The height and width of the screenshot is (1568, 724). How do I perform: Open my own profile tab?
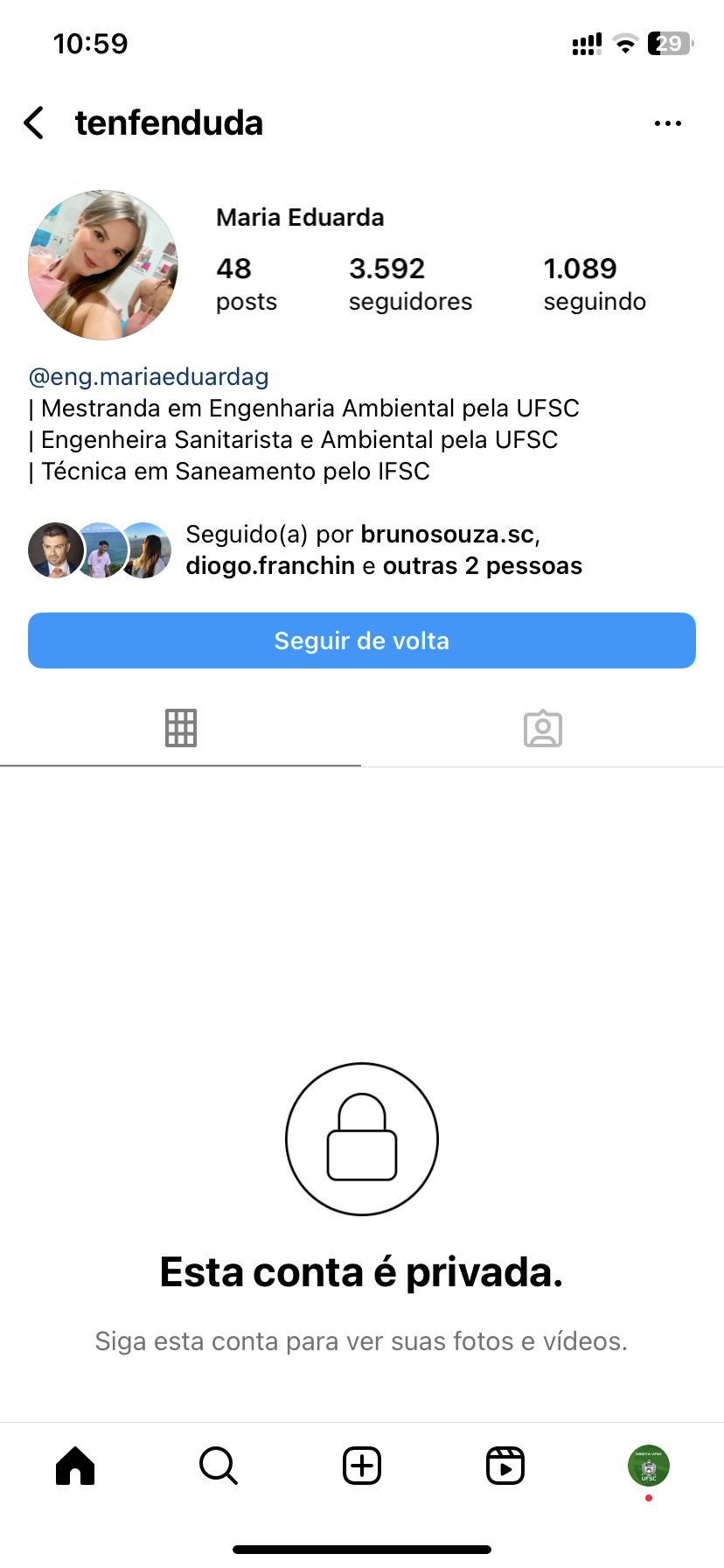[x=649, y=1466]
